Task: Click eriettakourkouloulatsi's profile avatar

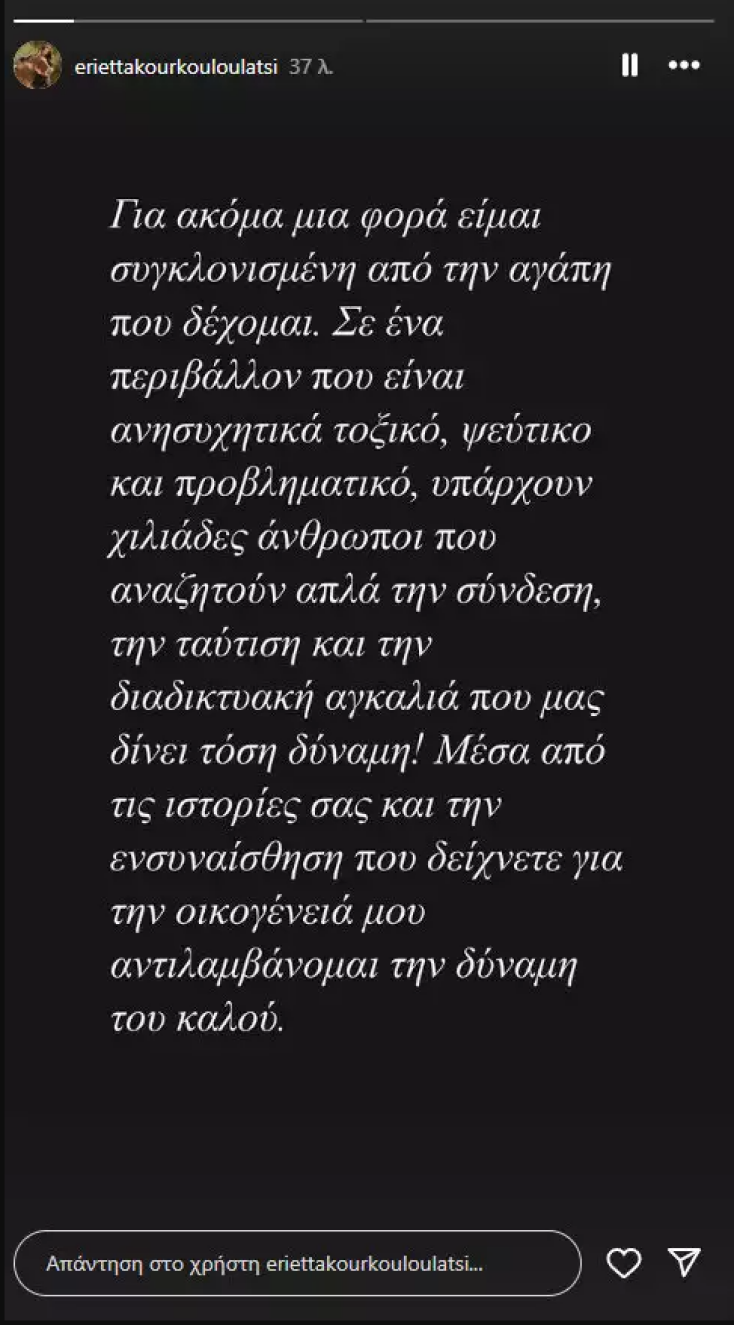Action: pyautogui.click(x=41, y=63)
